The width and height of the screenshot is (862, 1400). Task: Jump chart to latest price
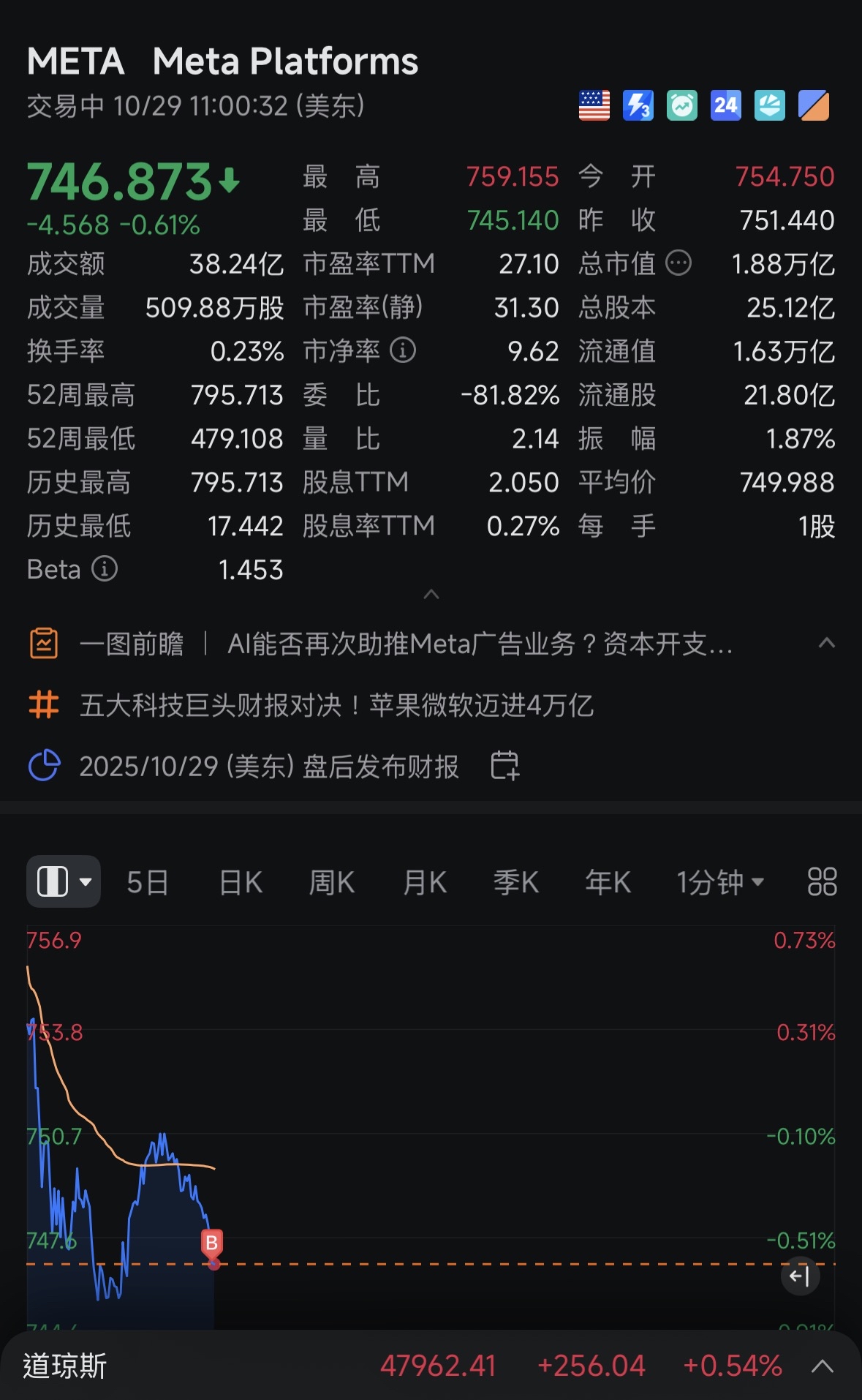pyautogui.click(x=800, y=1276)
